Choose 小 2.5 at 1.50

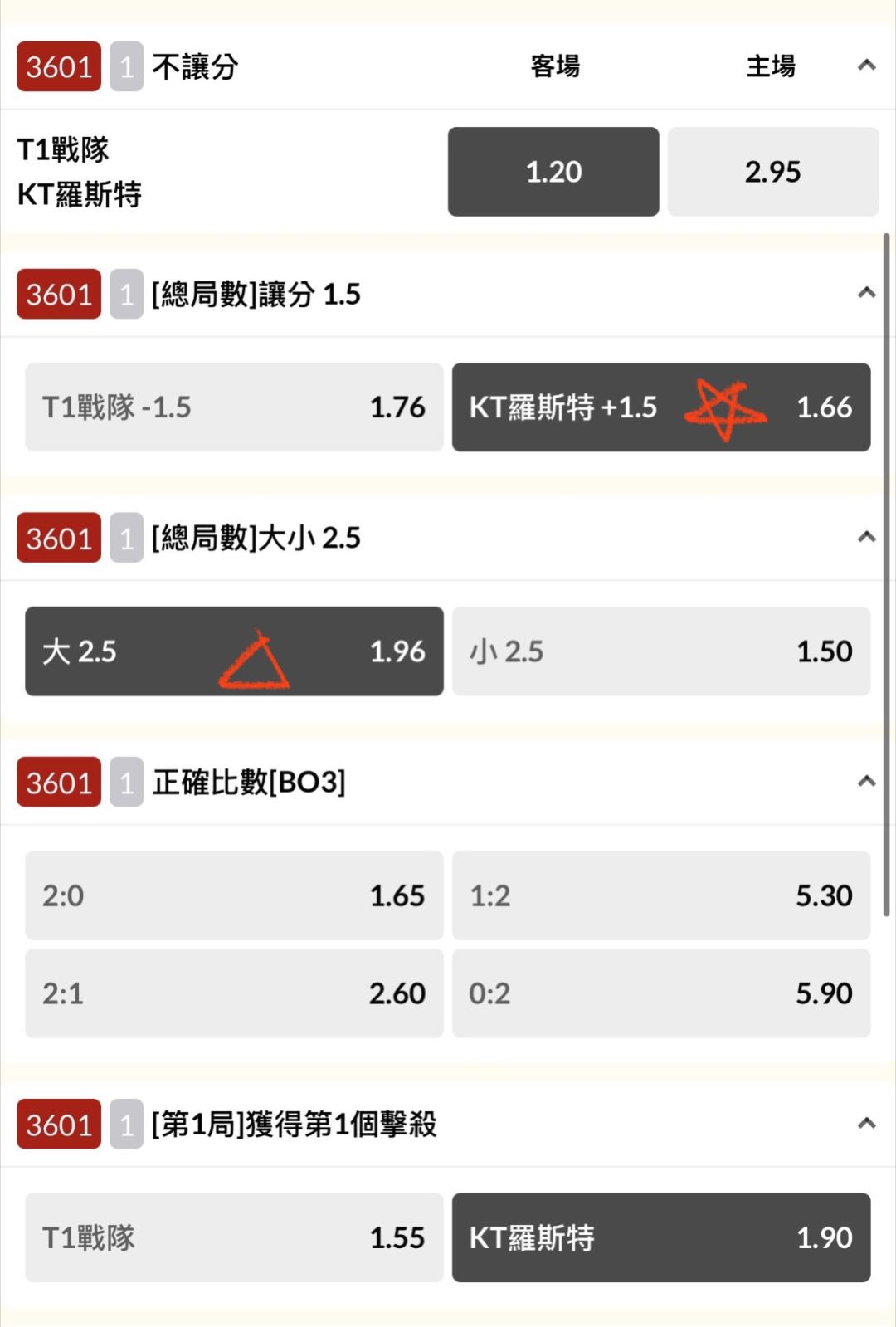(x=661, y=651)
